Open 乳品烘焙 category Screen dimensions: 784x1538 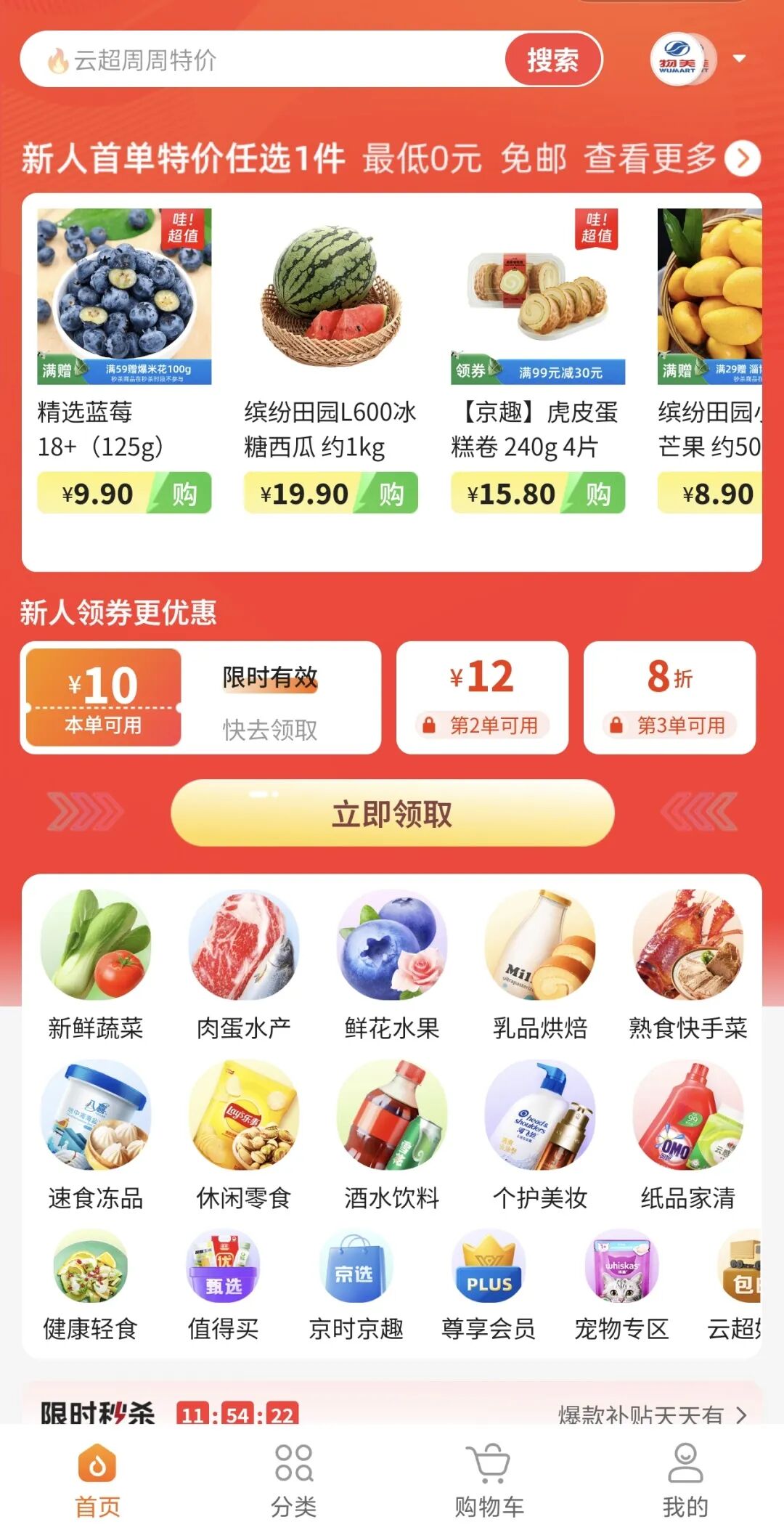click(540, 966)
